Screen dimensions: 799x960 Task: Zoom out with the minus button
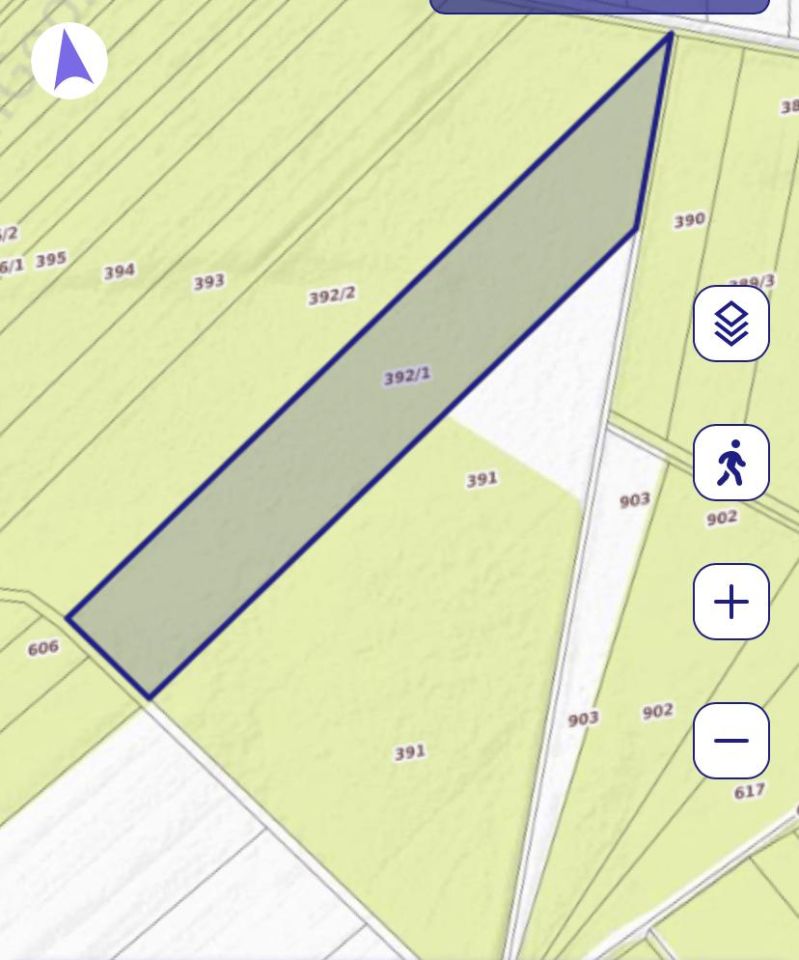coord(731,741)
